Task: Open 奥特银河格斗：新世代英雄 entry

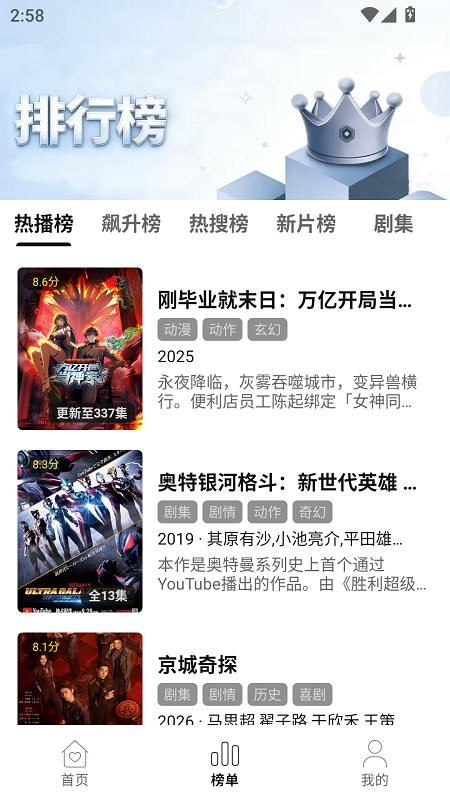Action: click(x=225, y=531)
